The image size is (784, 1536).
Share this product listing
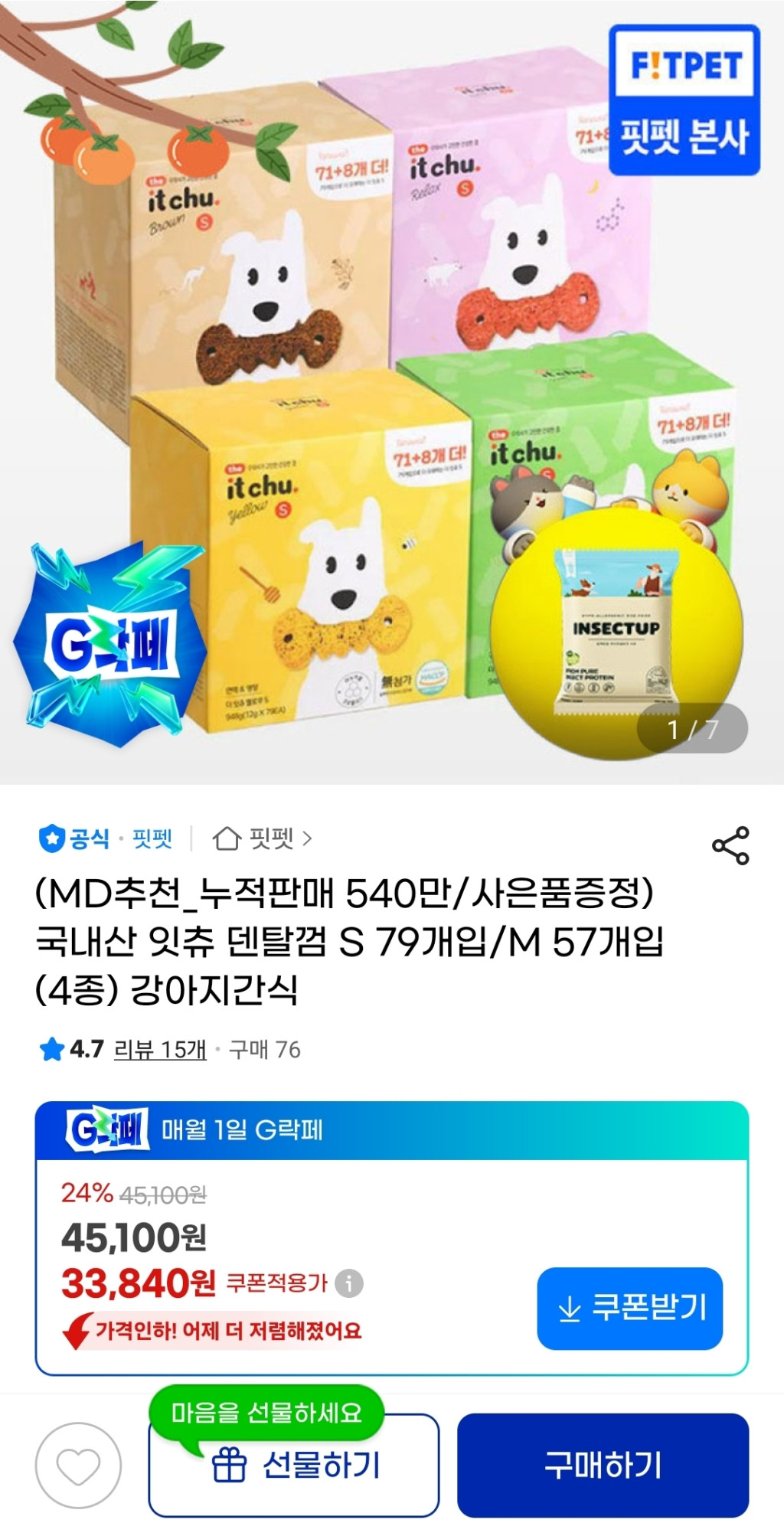click(730, 845)
